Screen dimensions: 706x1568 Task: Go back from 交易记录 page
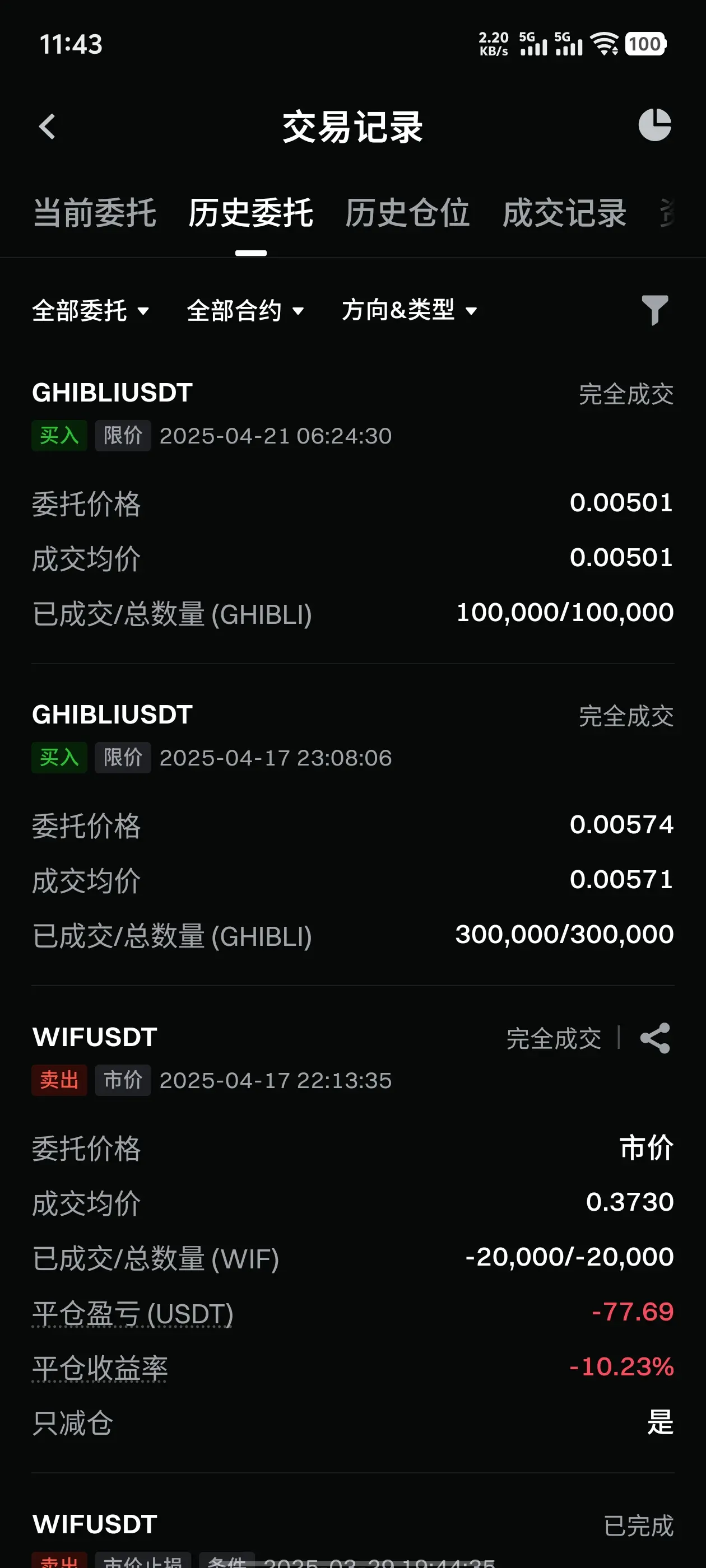(x=47, y=127)
